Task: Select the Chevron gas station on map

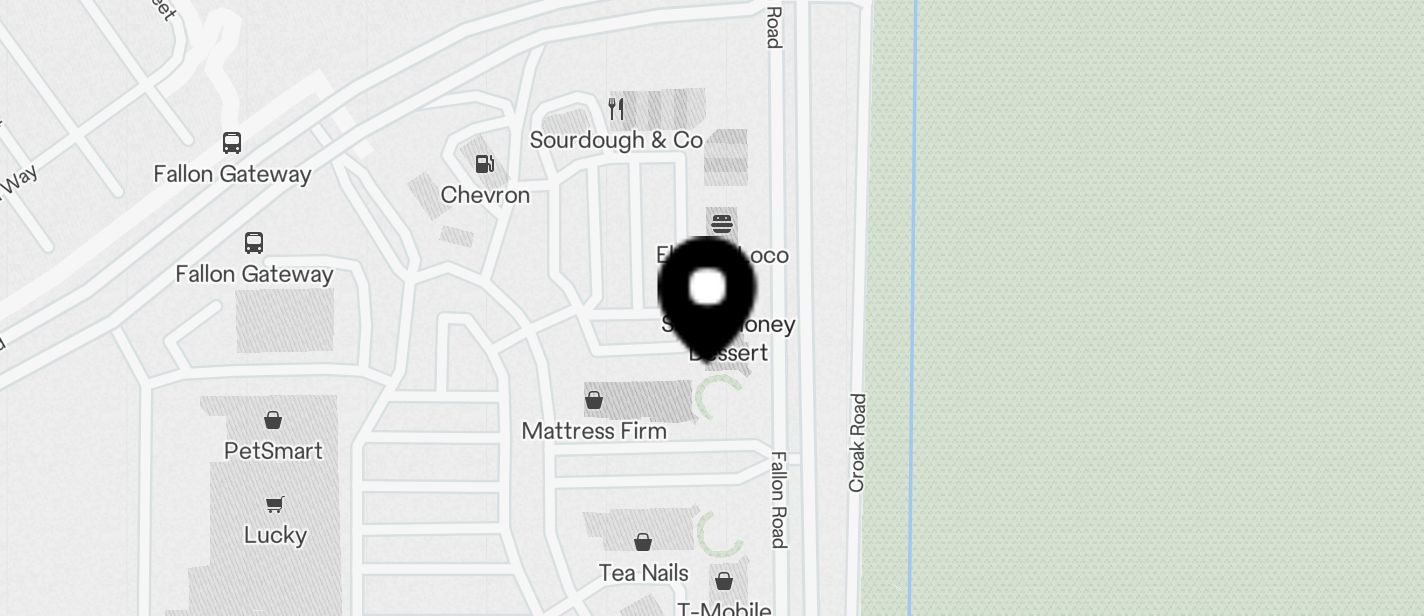Action: (485, 165)
